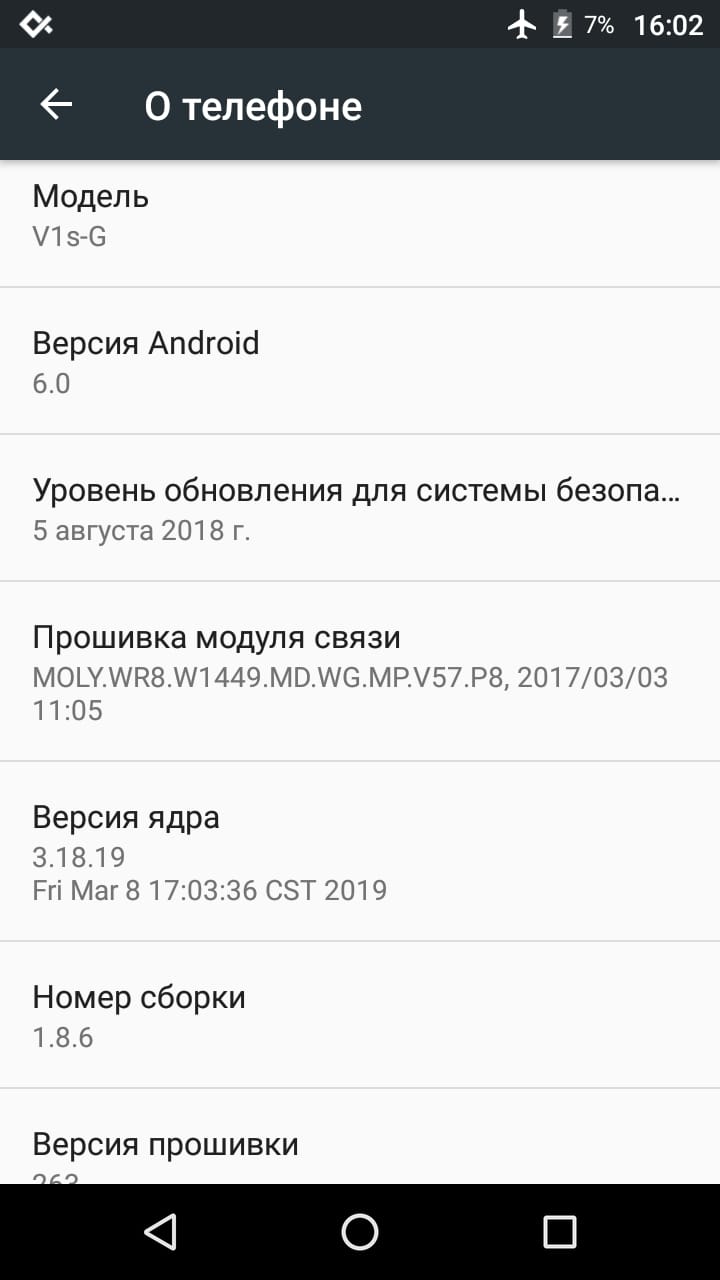720x1280 pixels.
Task: Tap the clock showing 16:02
Action: click(x=667, y=24)
